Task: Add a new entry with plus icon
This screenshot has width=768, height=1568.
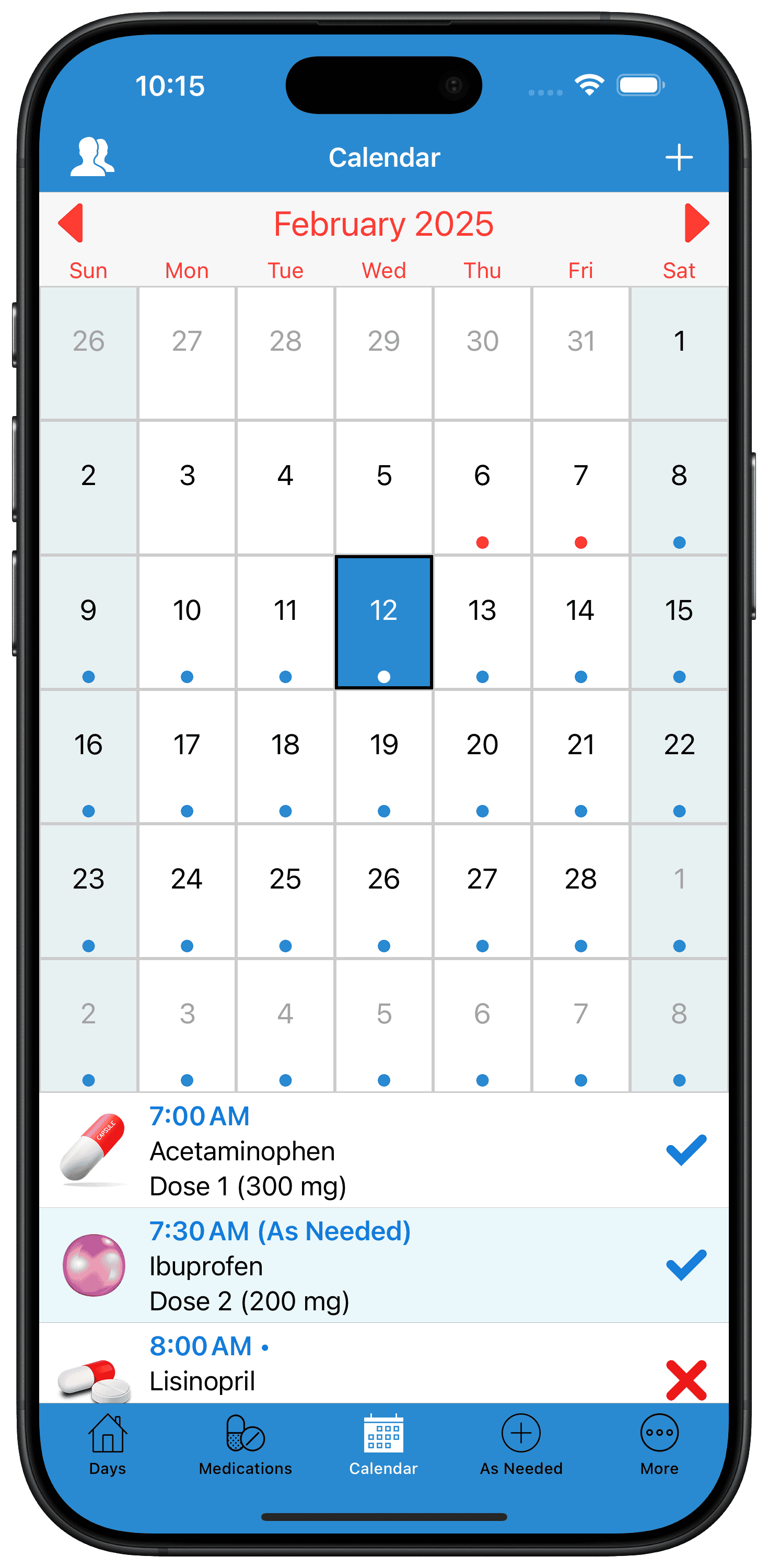Action: pyautogui.click(x=679, y=158)
